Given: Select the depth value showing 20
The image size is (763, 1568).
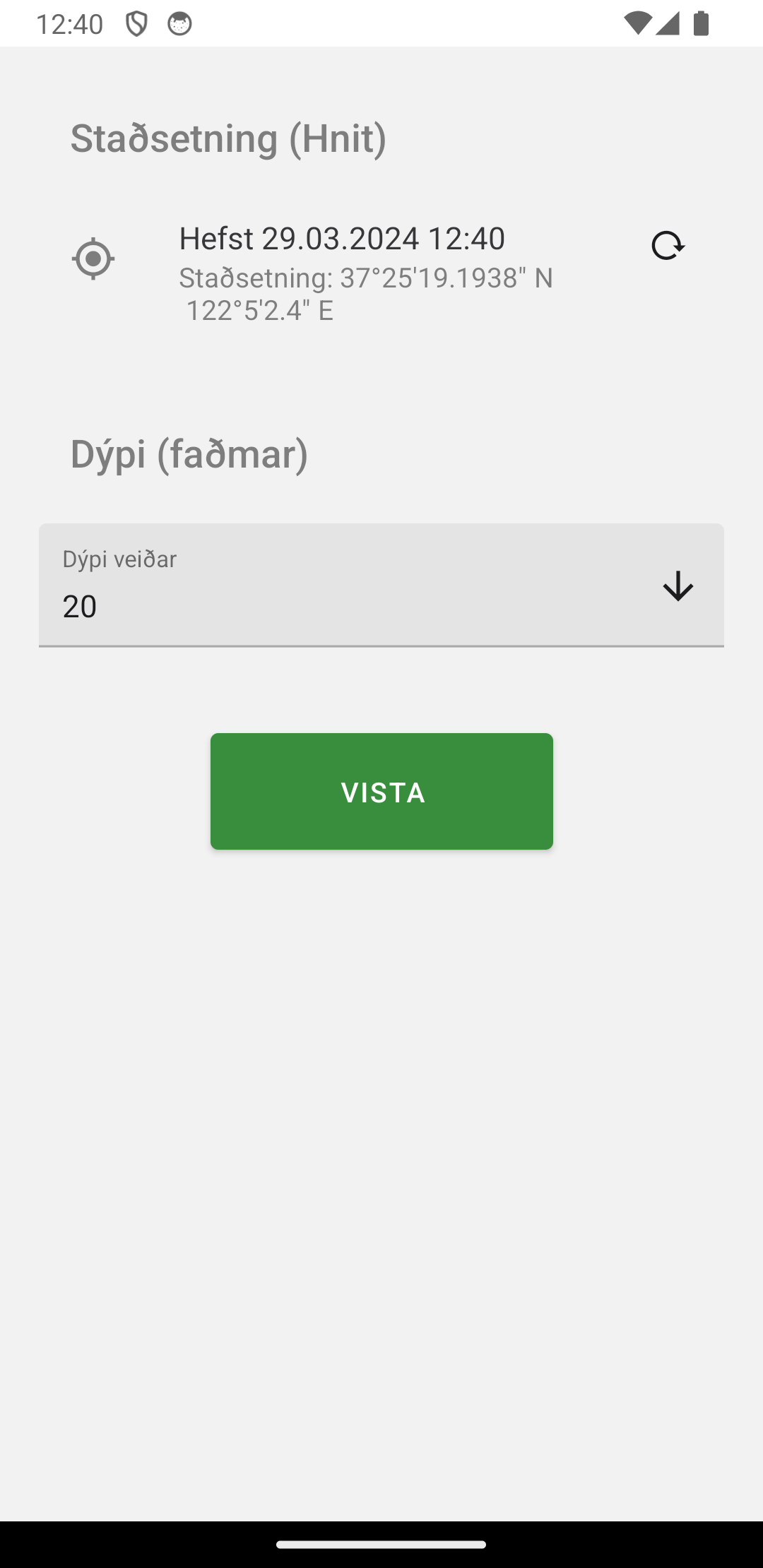Looking at the screenshot, I should pyautogui.click(x=79, y=606).
